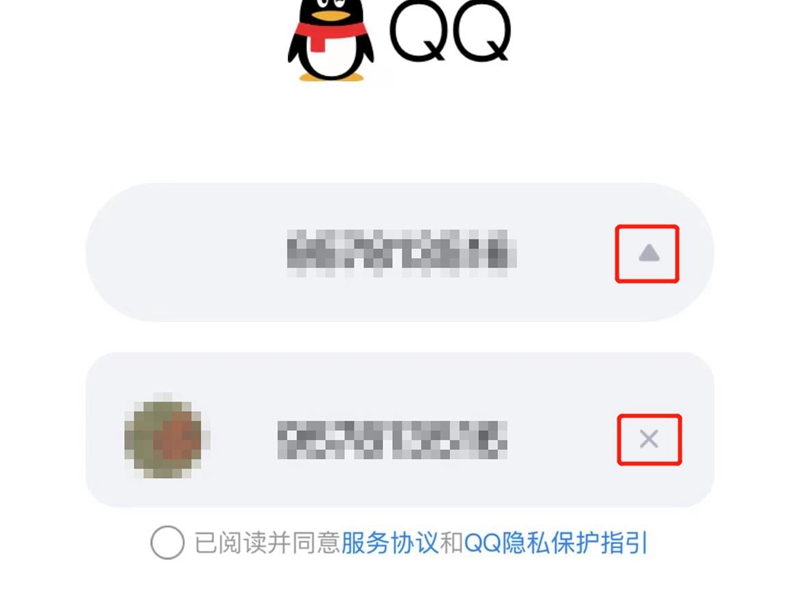Tick the agreement circle checkbox

pos(167,544)
